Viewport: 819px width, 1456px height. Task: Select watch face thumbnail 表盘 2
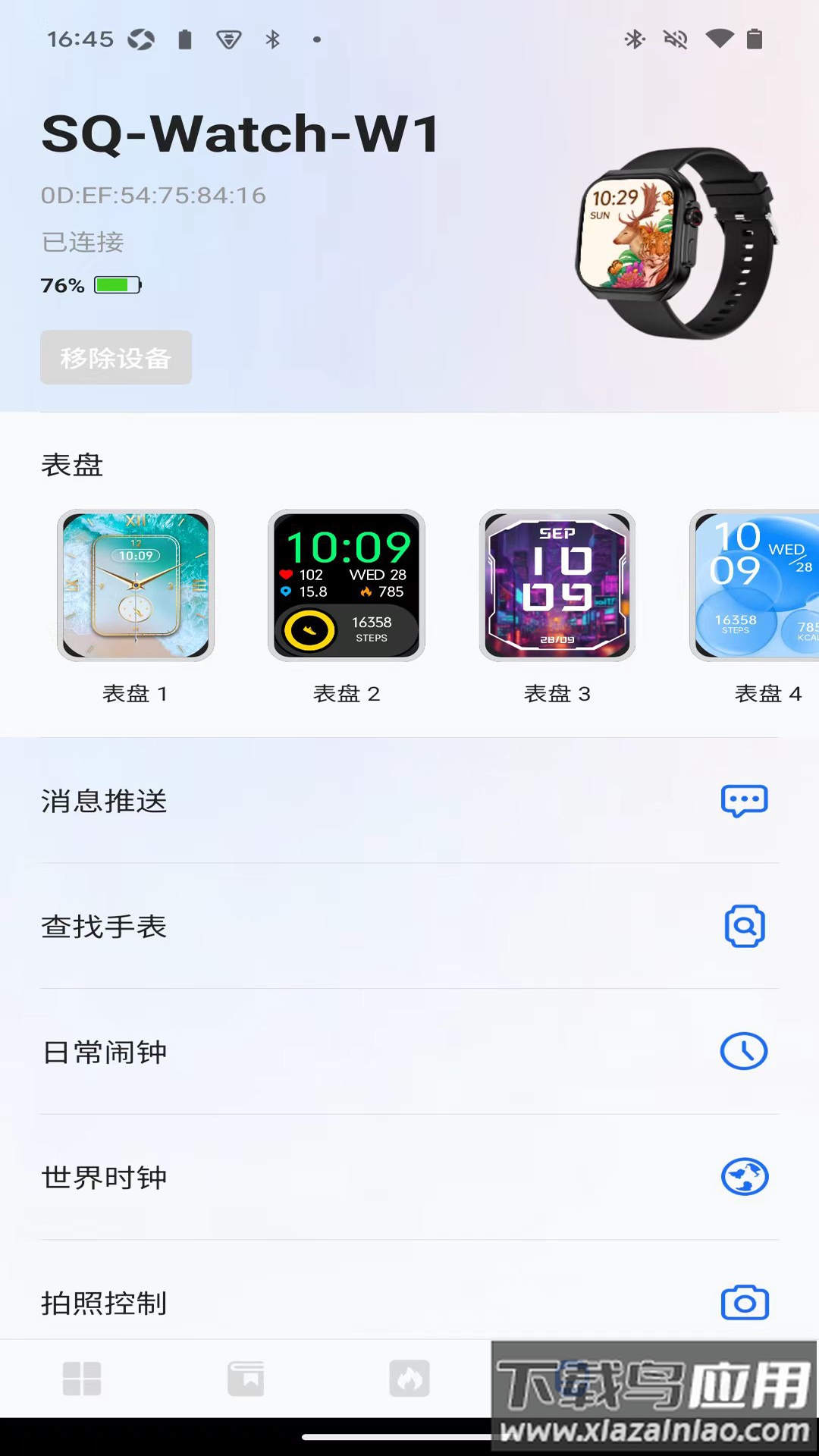(x=346, y=584)
